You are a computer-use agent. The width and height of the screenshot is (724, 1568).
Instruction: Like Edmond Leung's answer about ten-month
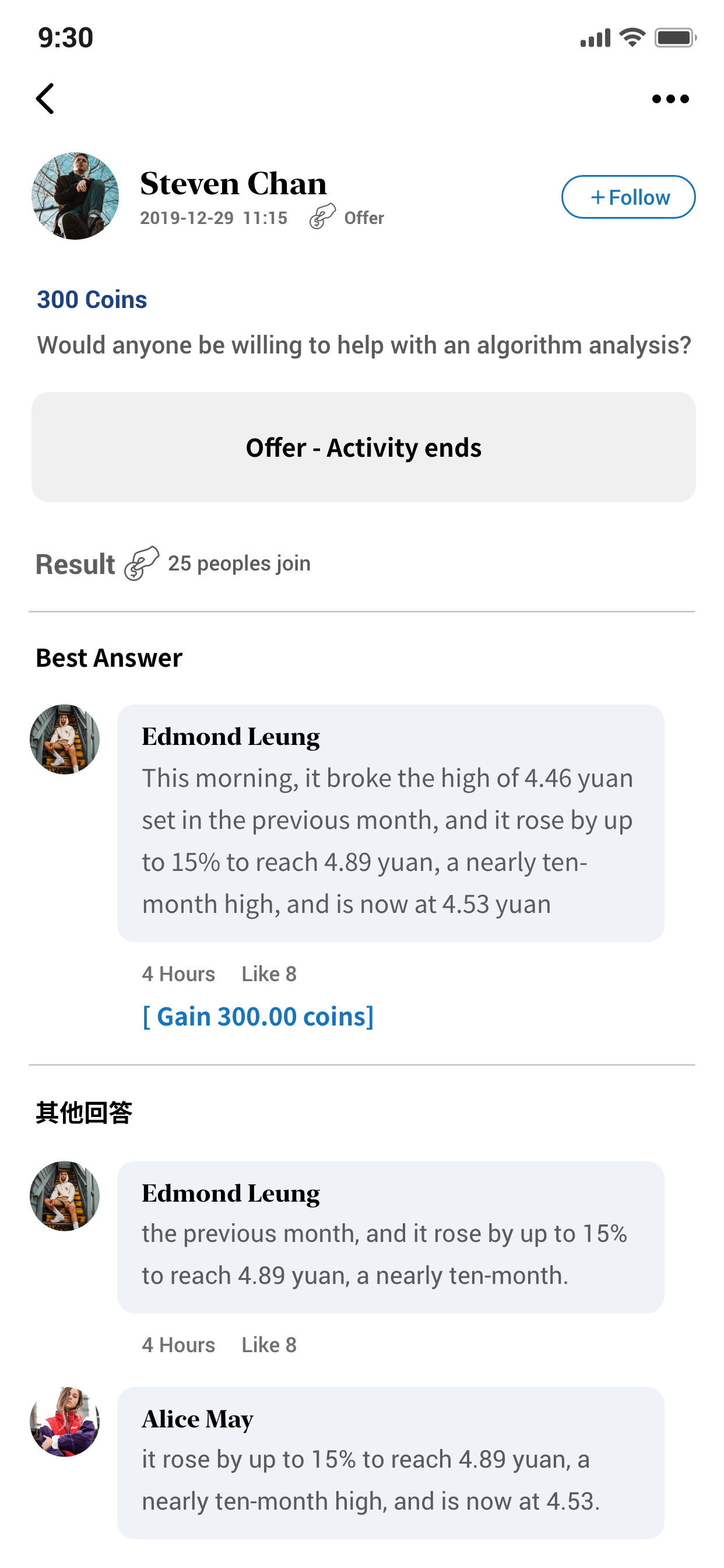click(269, 1345)
